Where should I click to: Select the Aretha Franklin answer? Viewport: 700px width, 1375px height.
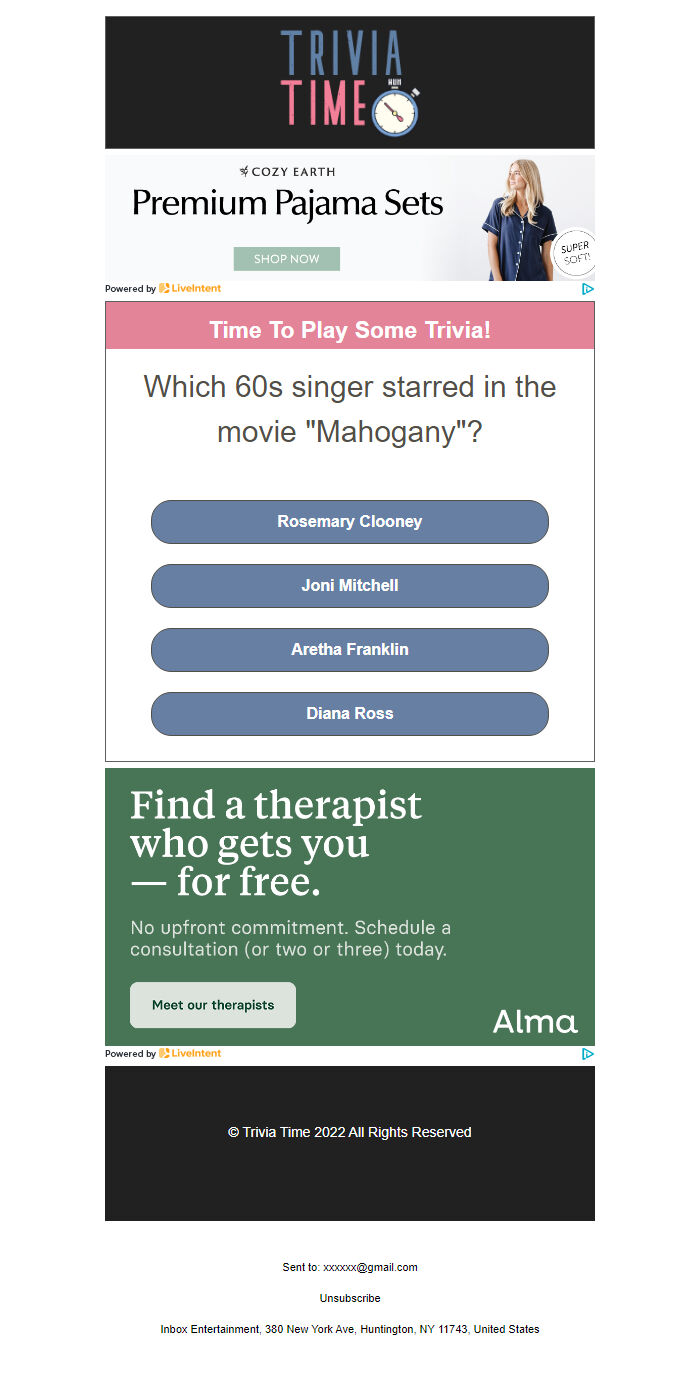coord(350,650)
